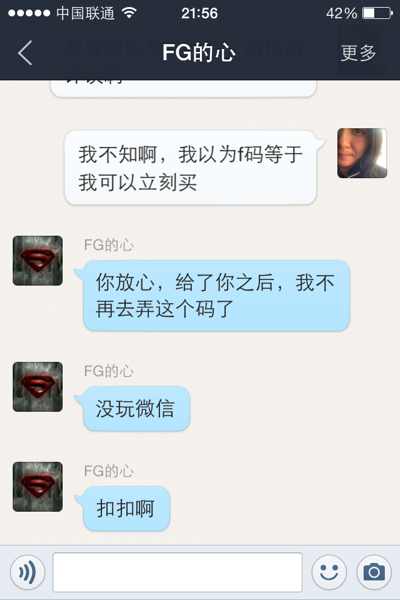Open my own profile photo avatar
This screenshot has width=400, height=600.
362,153
